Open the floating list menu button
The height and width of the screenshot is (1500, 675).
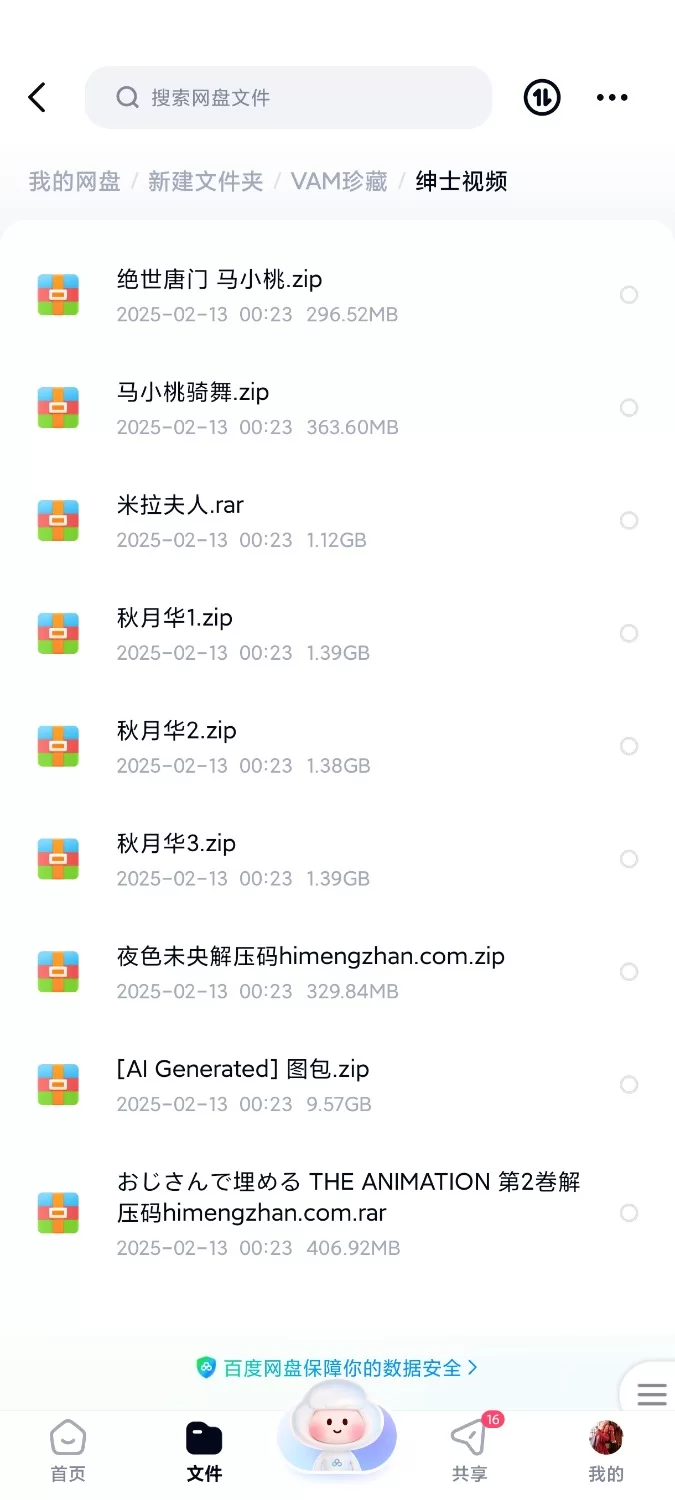tap(652, 1394)
